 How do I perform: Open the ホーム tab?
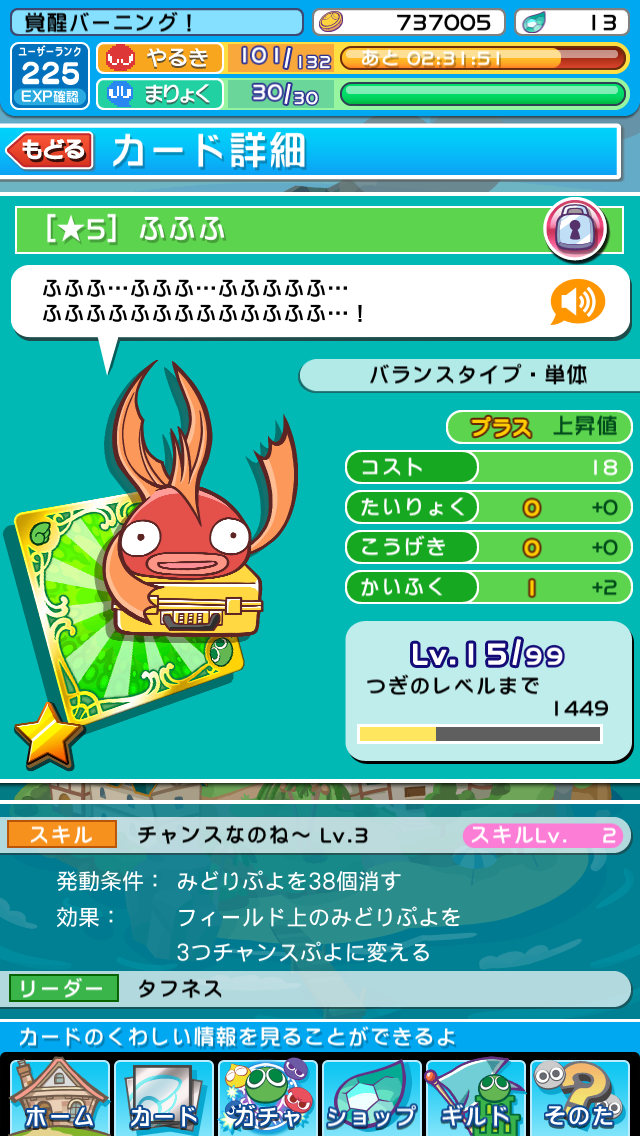pos(58,1098)
